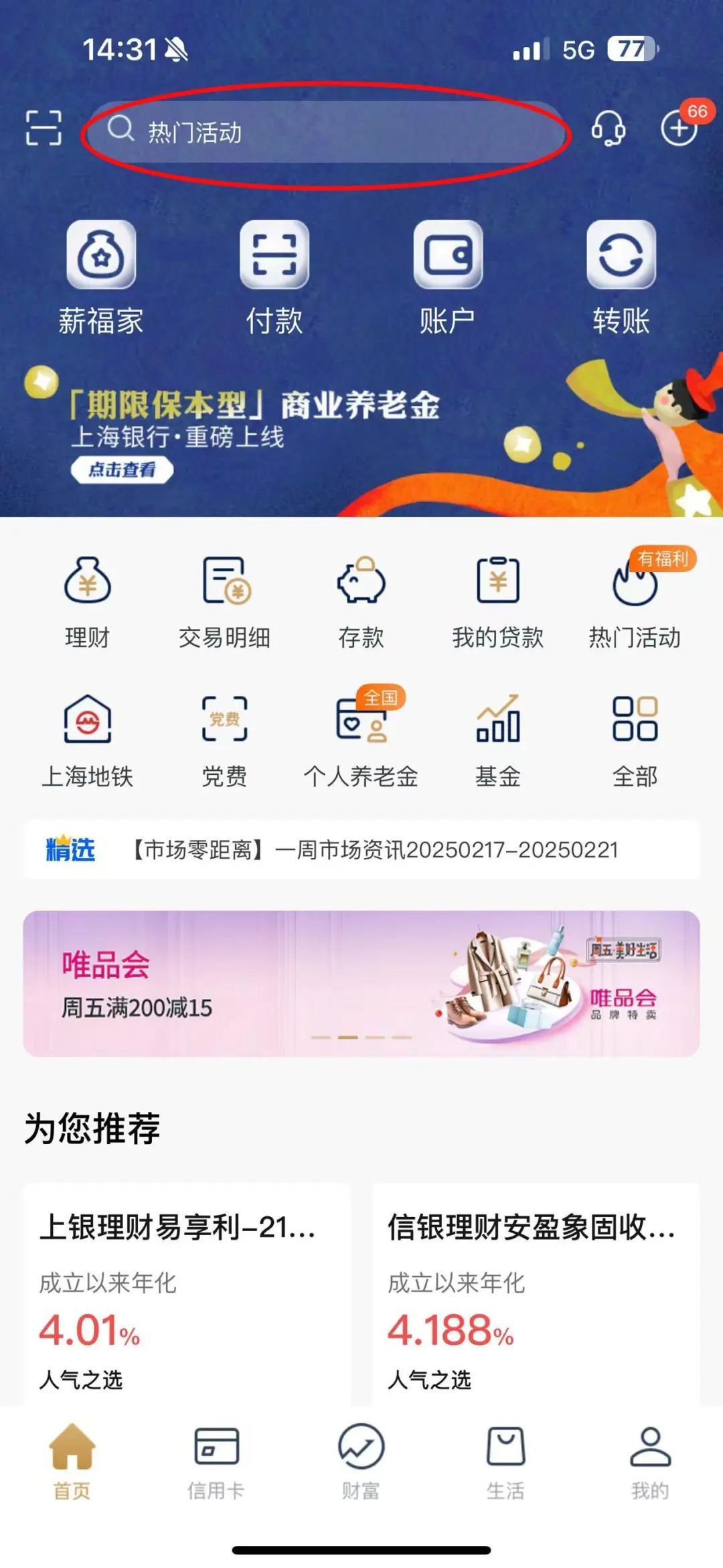Open the 精选 market news headline
The image size is (723, 1568).
375,849
